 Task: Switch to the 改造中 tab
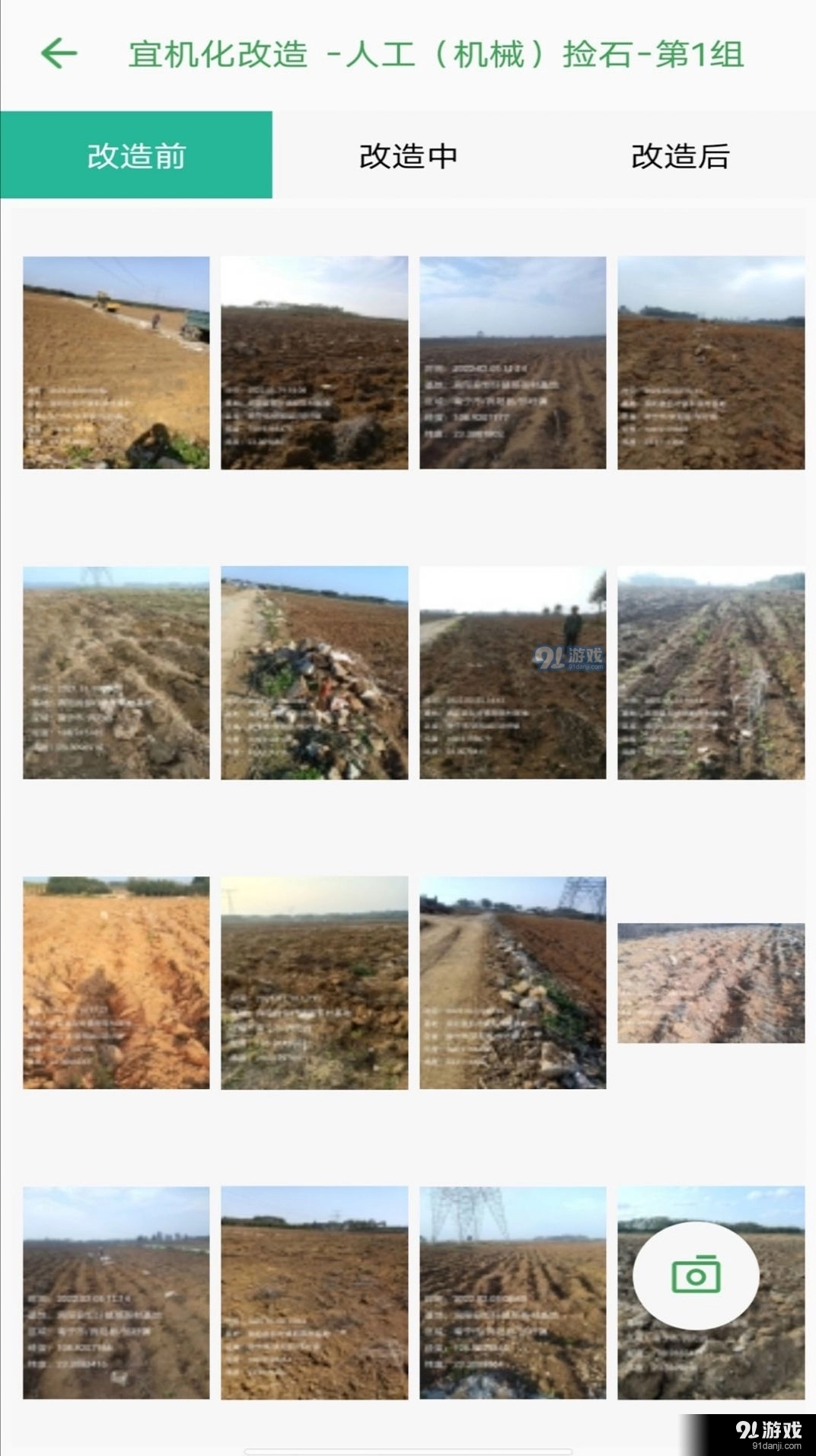(408, 155)
